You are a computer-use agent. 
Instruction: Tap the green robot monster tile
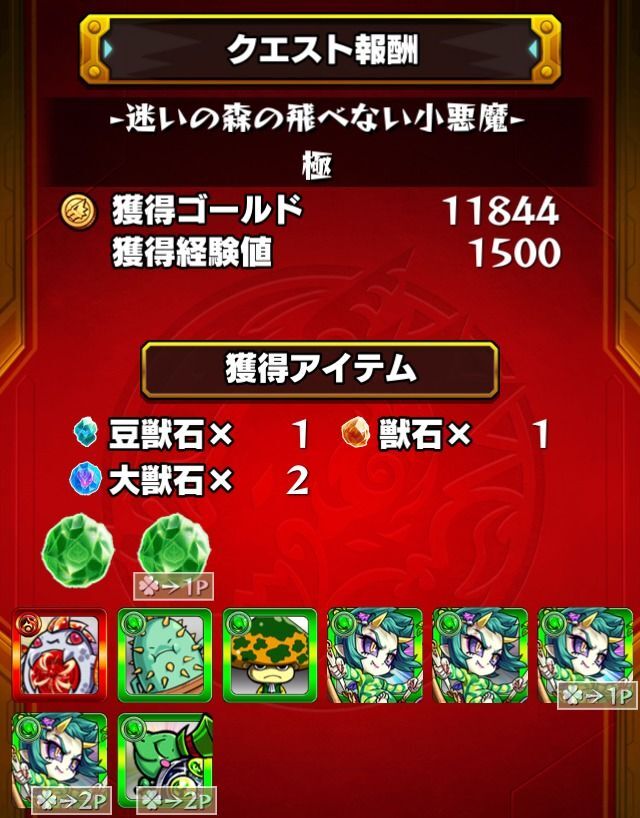tap(165, 760)
